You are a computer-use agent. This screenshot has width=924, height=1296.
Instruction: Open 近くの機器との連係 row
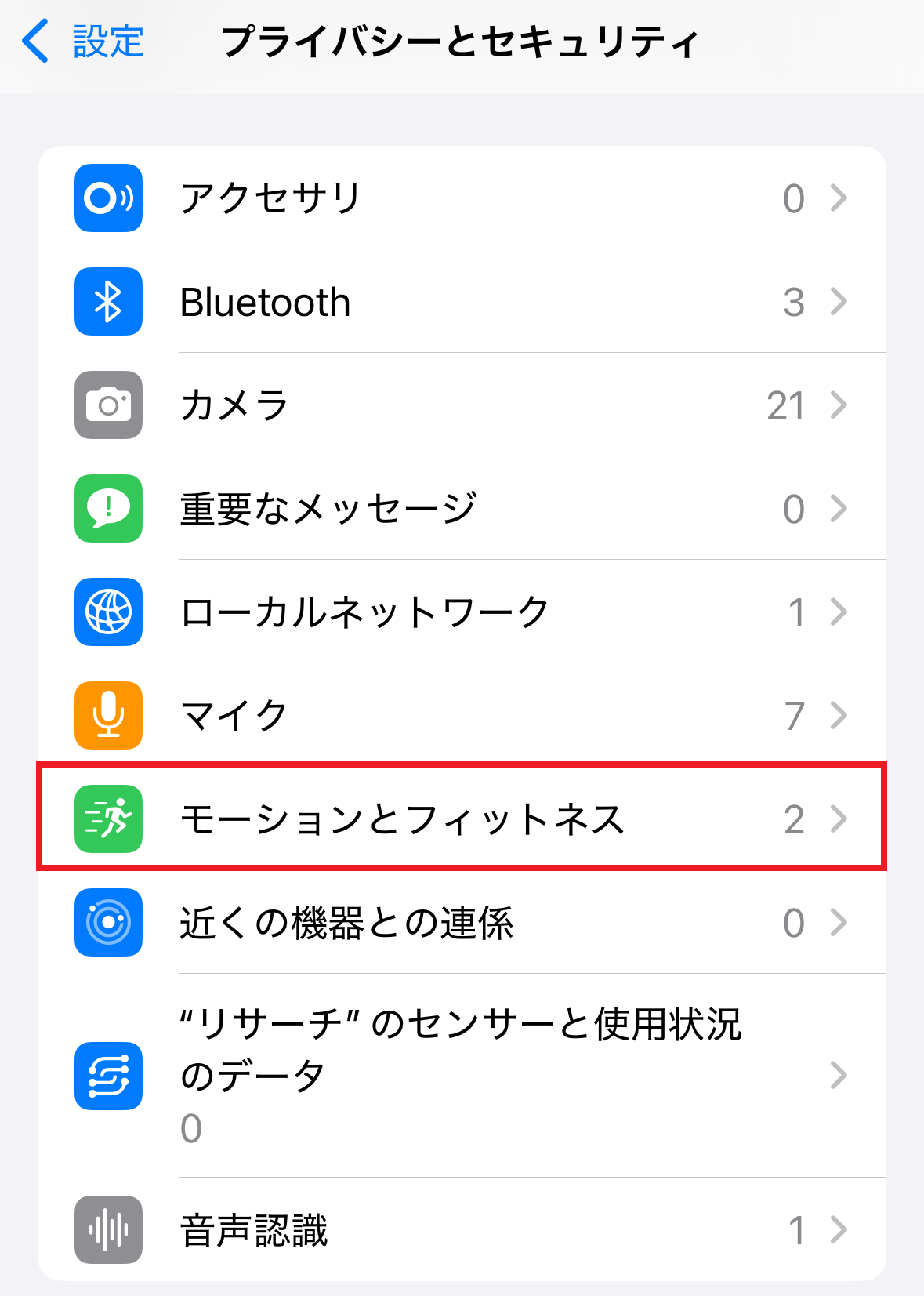point(462,923)
